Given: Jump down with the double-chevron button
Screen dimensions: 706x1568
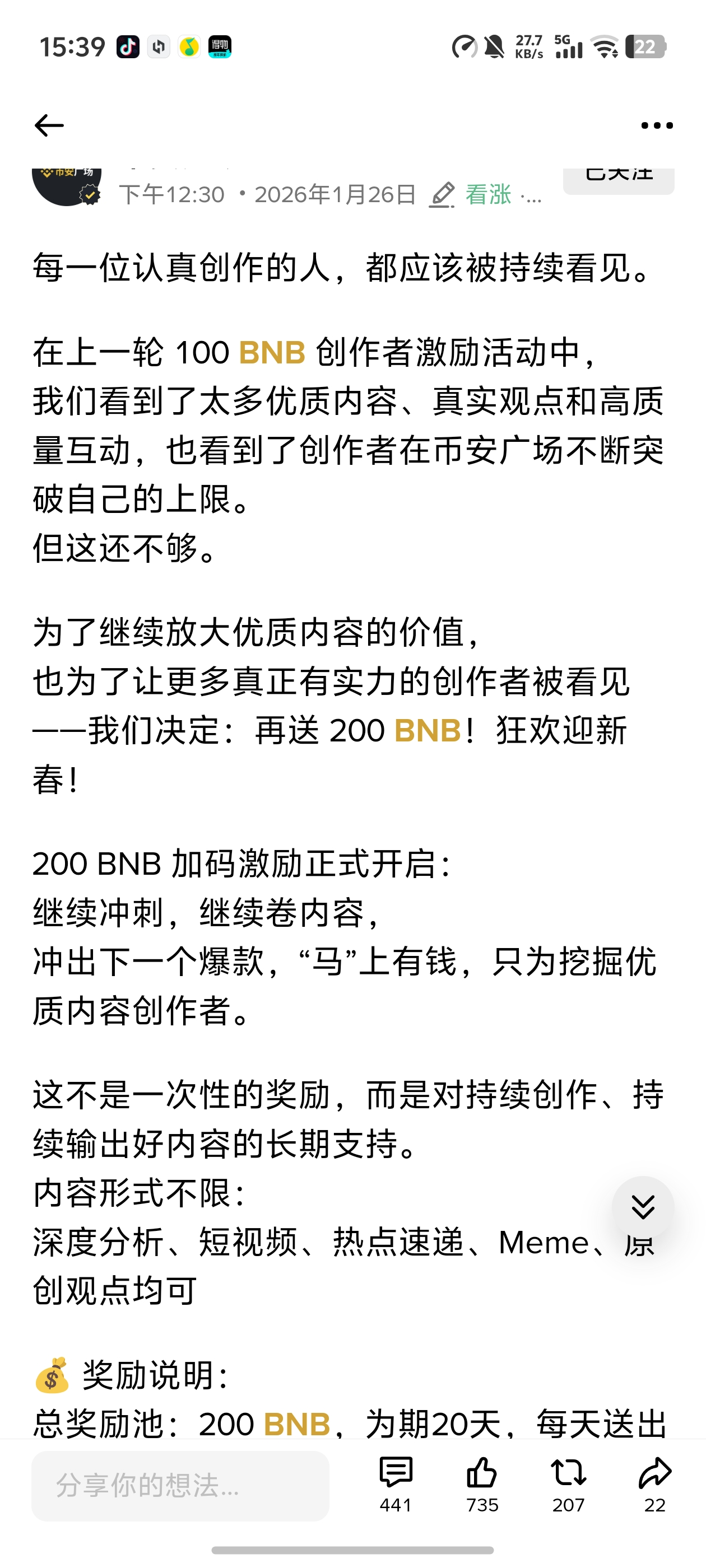Looking at the screenshot, I should [643, 1206].
